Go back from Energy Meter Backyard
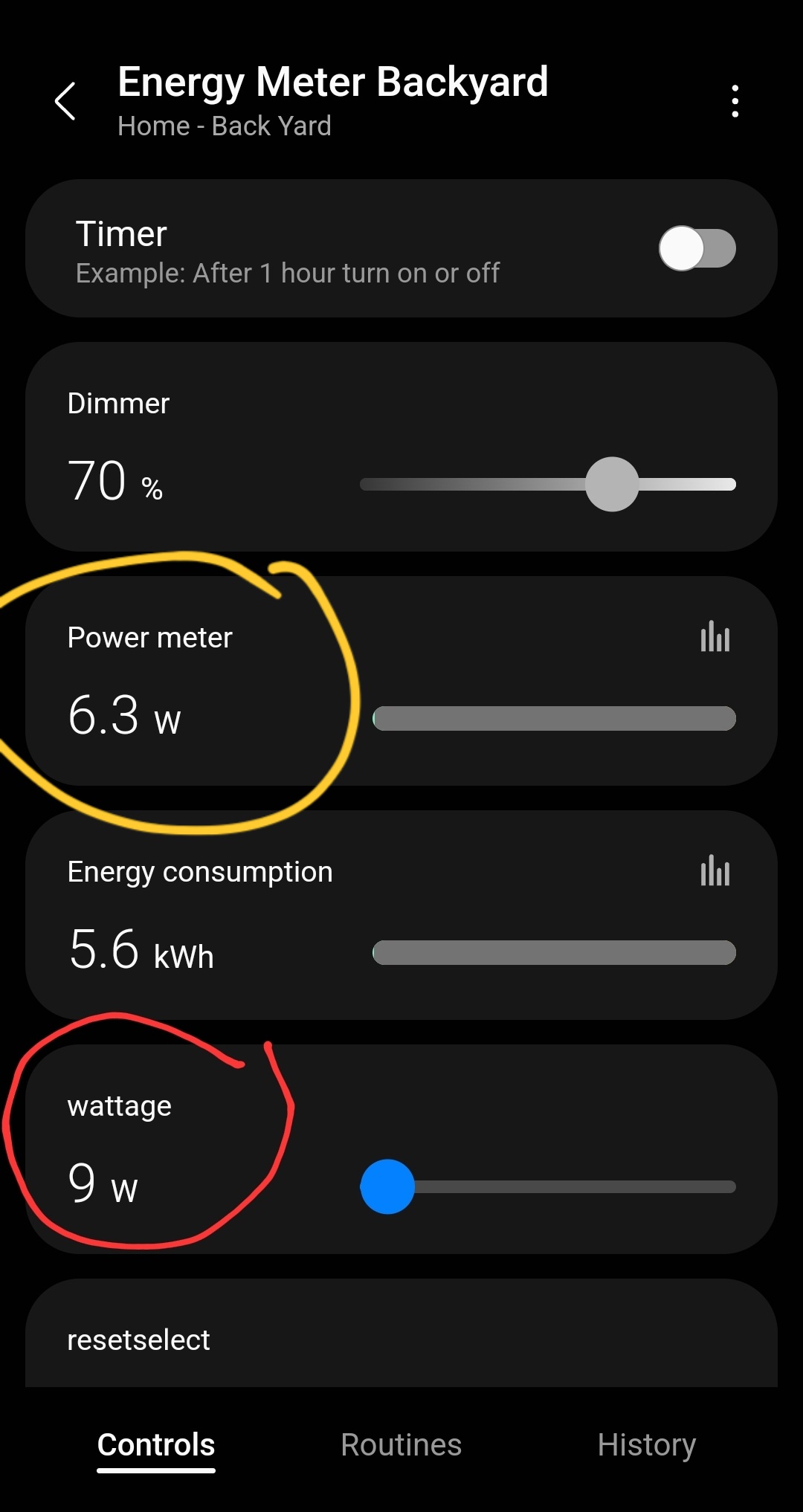 coord(65,101)
